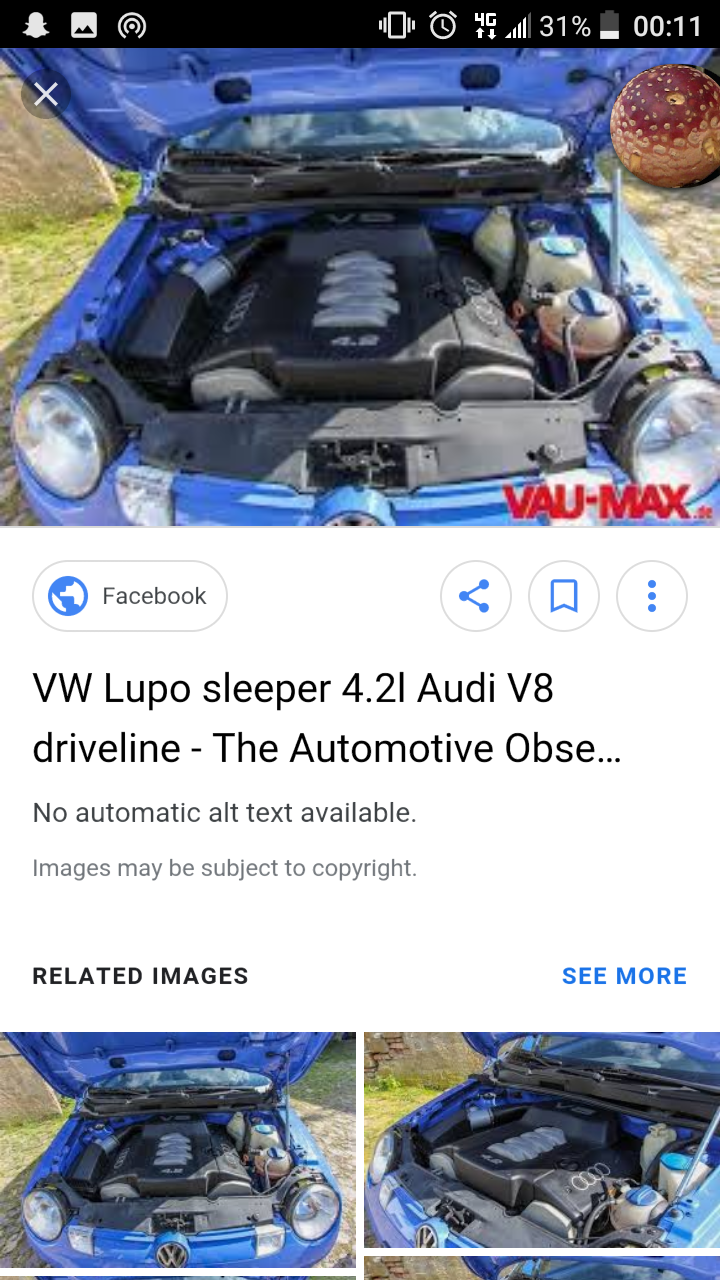Open the VW Lupo sleeper title link
The image size is (720, 1280).
click(x=327, y=718)
